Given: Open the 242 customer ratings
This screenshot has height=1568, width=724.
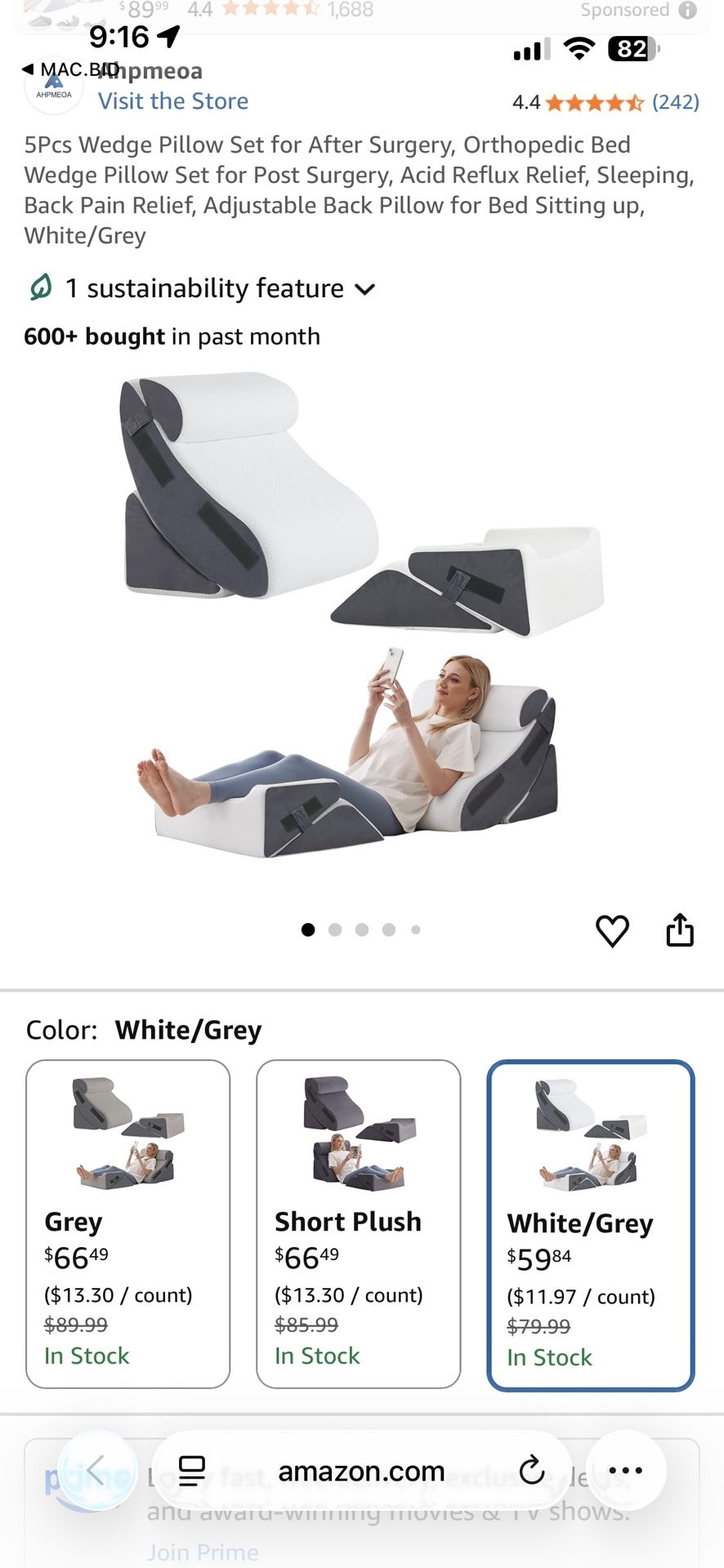Looking at the screenshot, I should (675, 102).
